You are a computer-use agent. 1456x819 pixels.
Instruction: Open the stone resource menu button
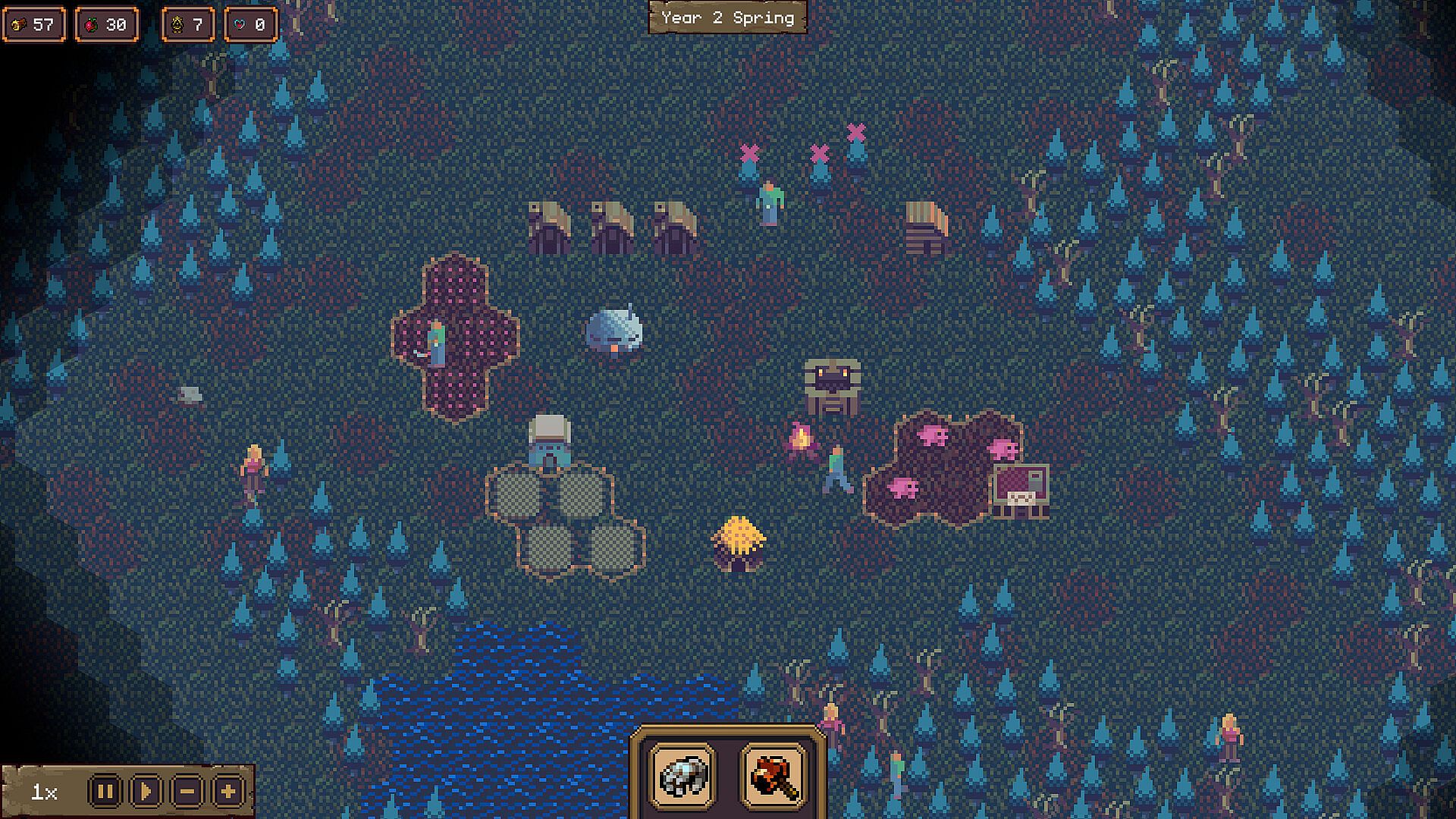tap(682, 776)
